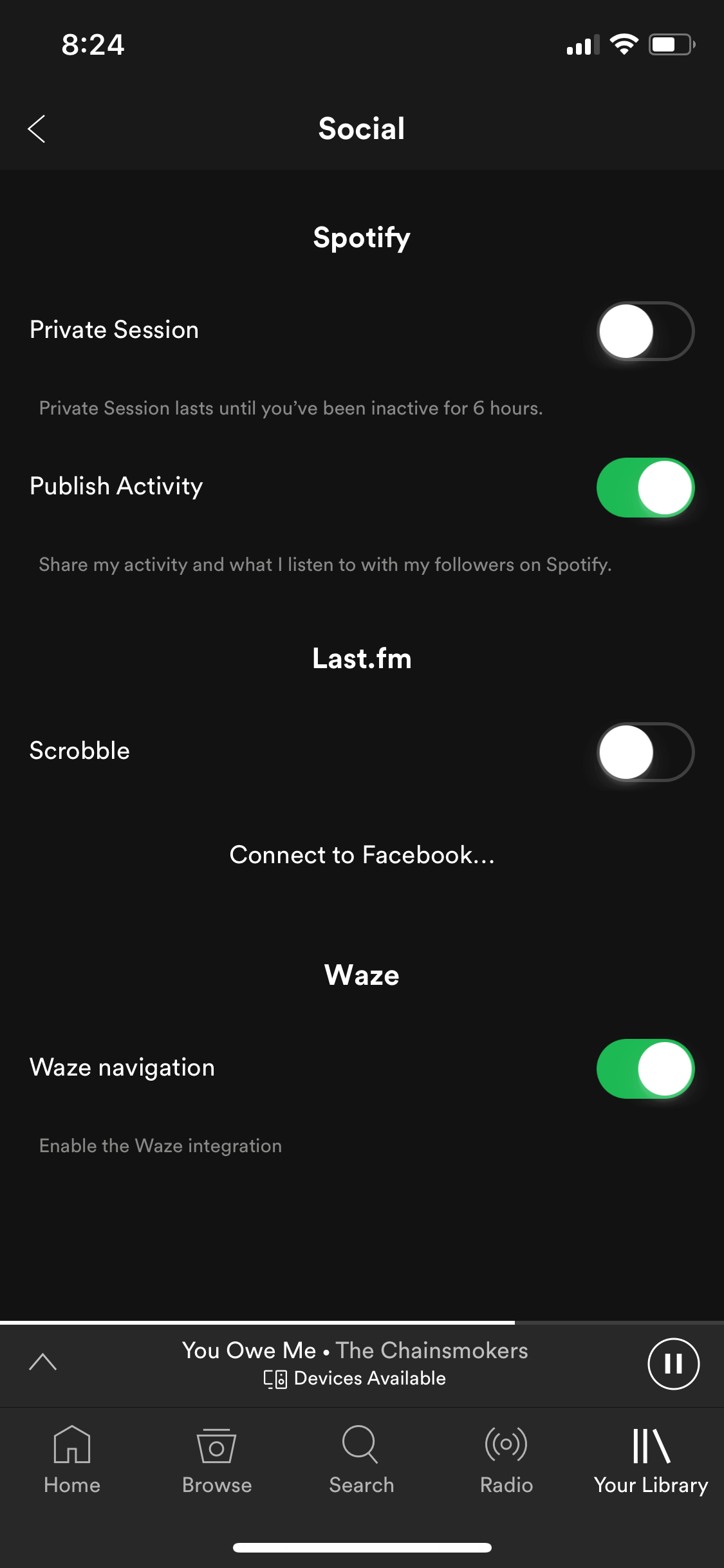The height and width of the screenshot is (1568, 724).
Task: Open Devices Available
Action: click(355, 1378)
